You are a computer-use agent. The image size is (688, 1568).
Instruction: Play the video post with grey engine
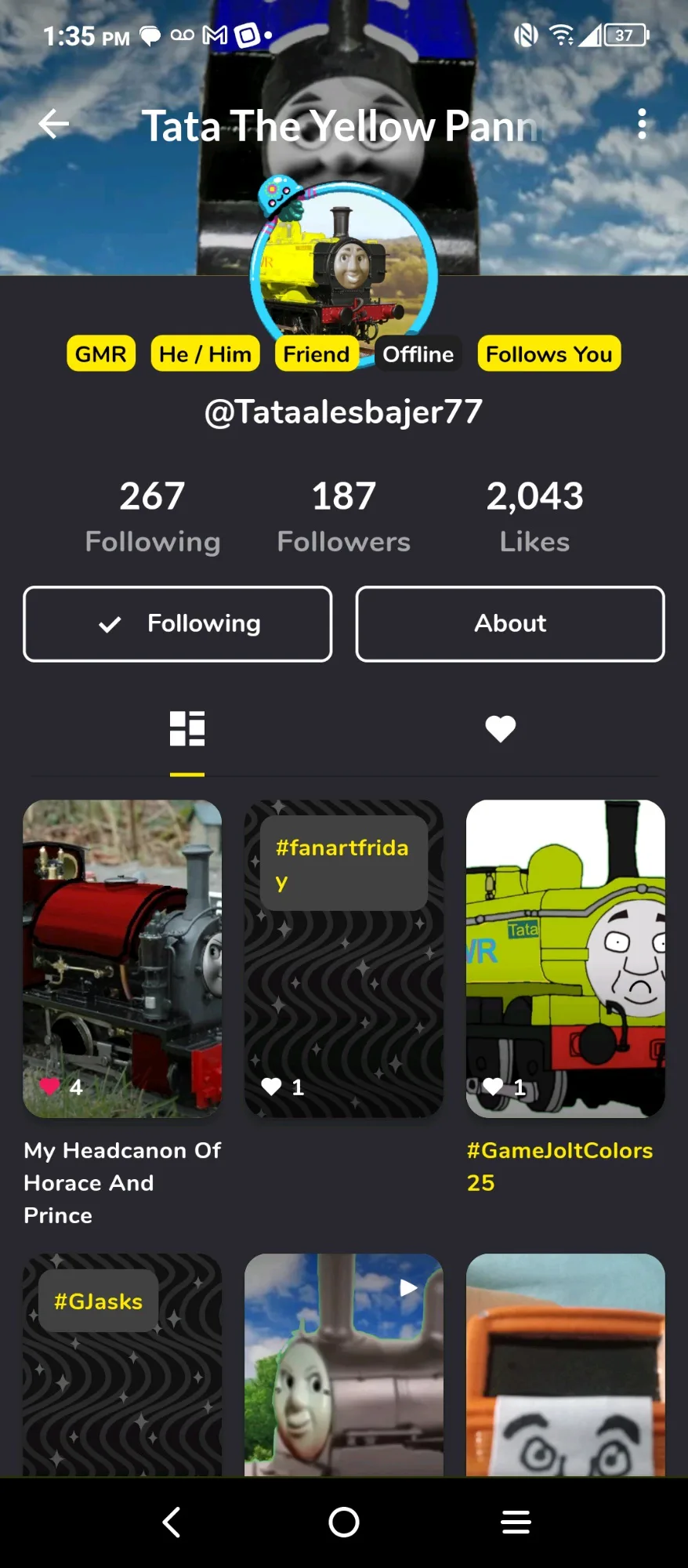click(x=344, y=1365)
